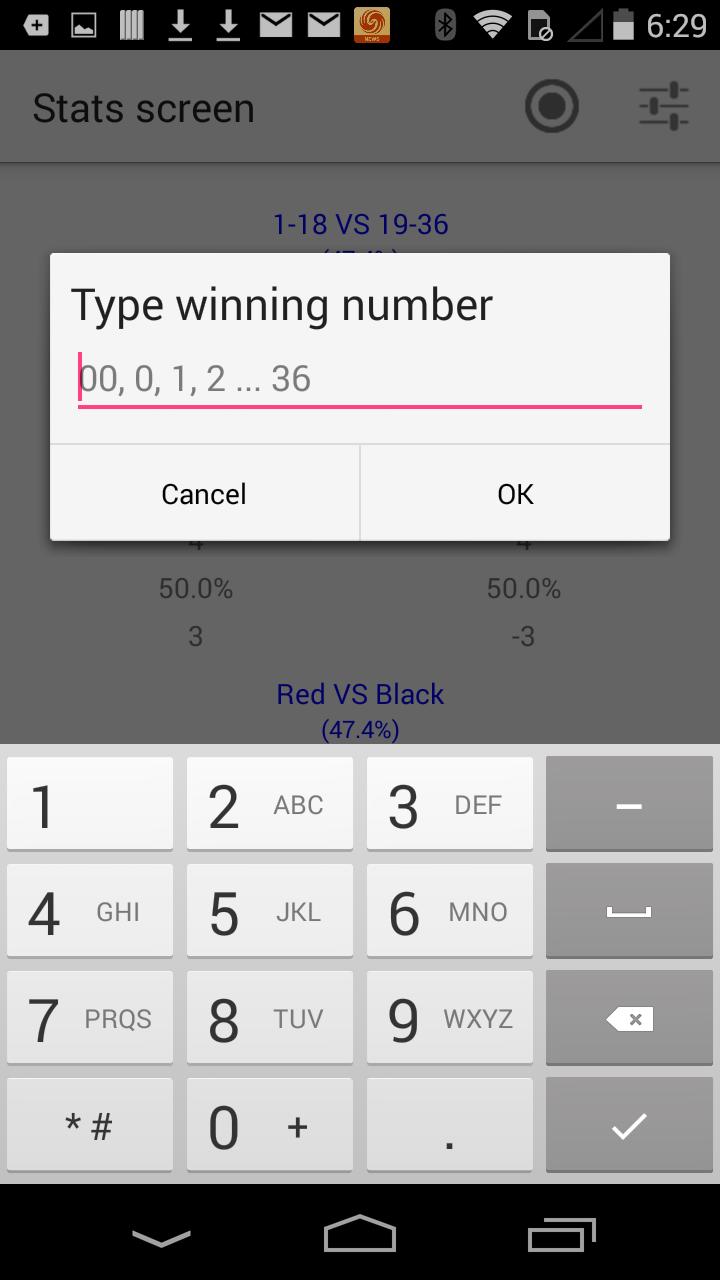Enter digit 7 on the keypad

pyautogui.click(x=90, y=1018)
